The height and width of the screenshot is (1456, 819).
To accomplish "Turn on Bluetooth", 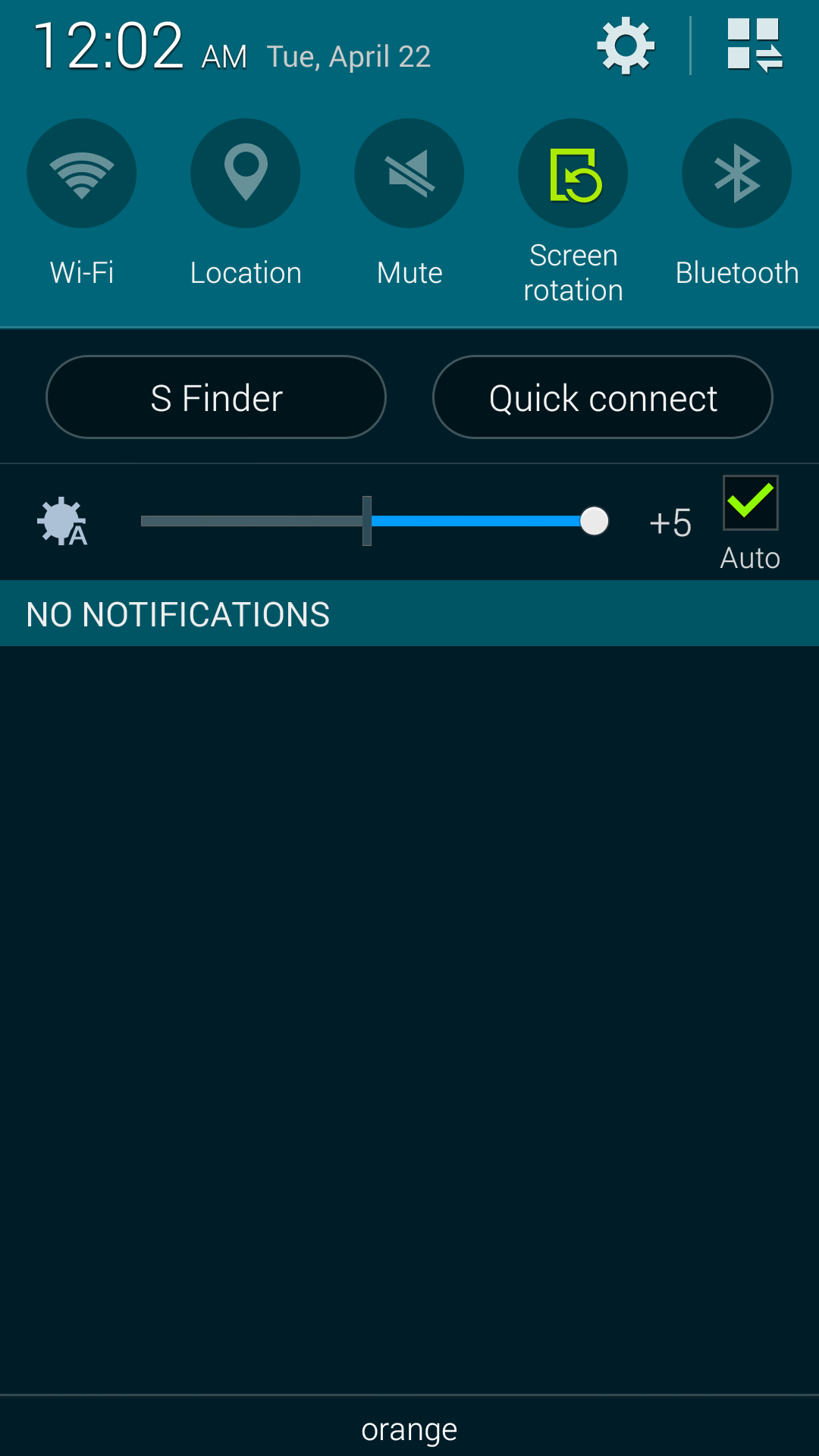I will [x=737, y=173].
